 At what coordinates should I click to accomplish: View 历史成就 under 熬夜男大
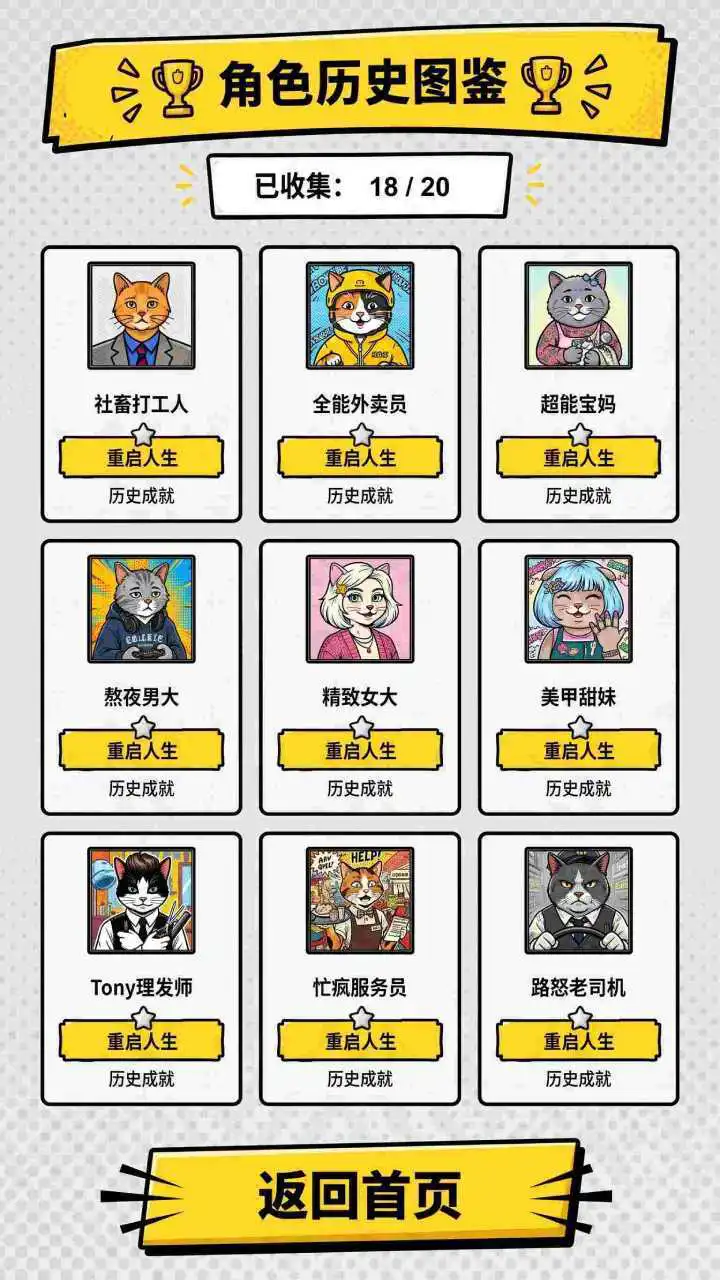[x=141, y=789]
